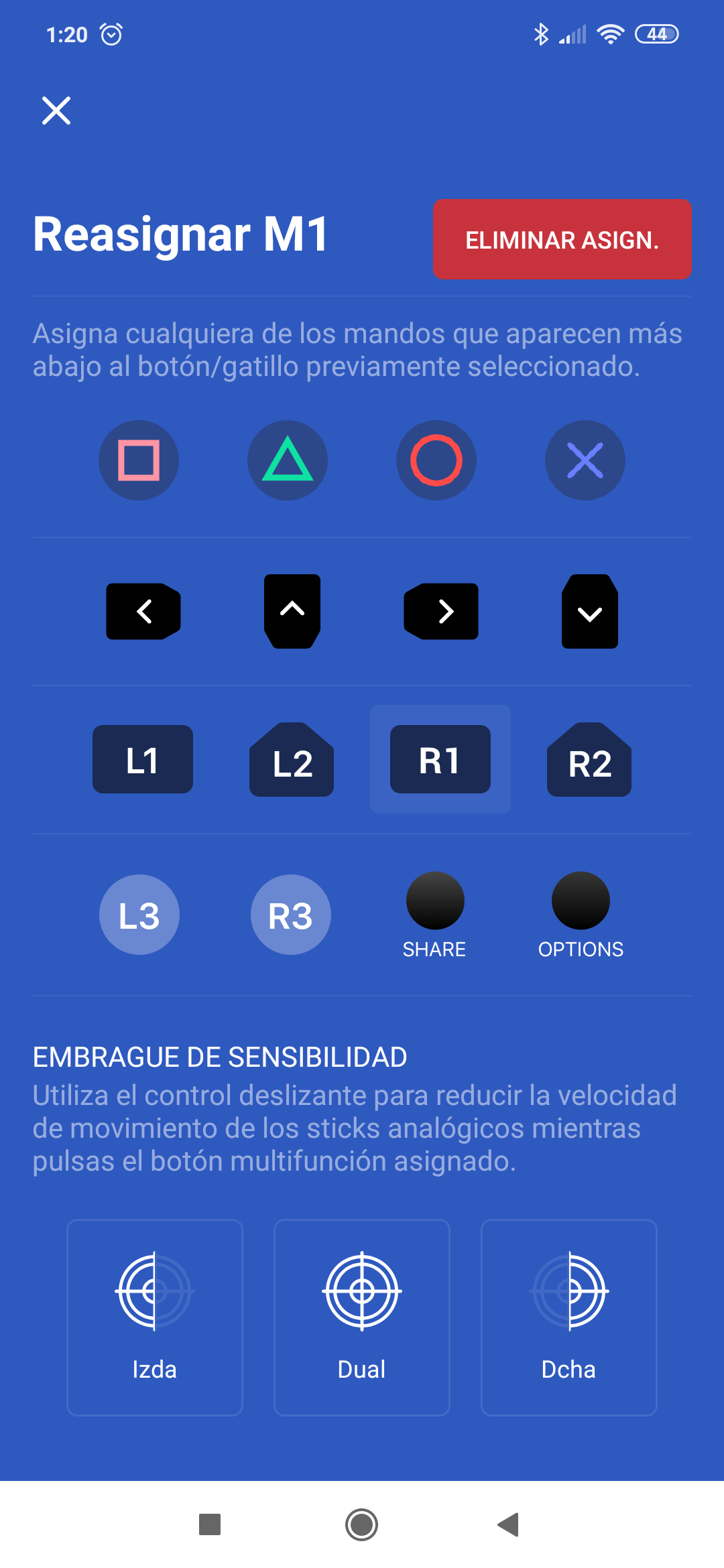Image resolution: width=724 pixels, height=1568 pixels.
Task: Assign the cross button
Action: coord(585,460)
